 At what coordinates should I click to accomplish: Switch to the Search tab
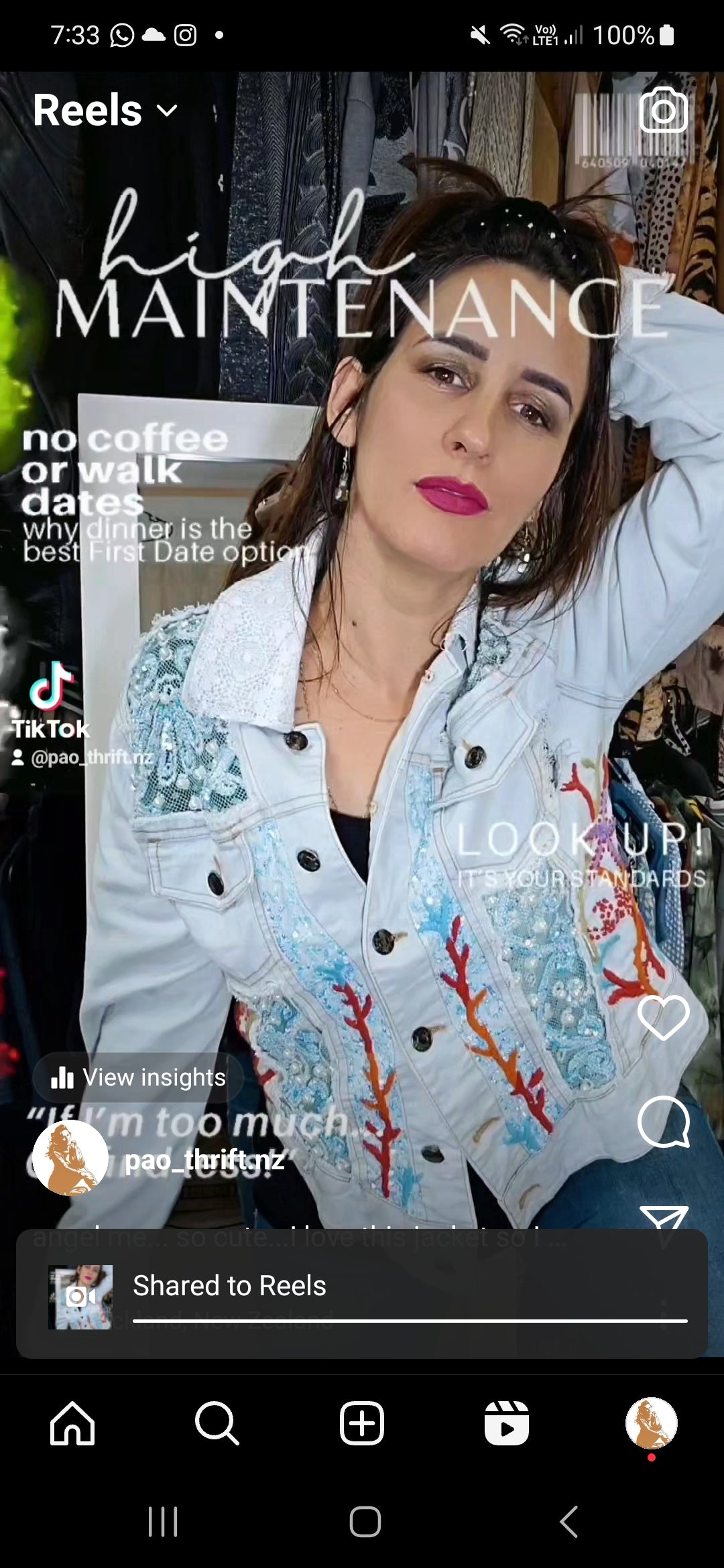coord(217,1423)
